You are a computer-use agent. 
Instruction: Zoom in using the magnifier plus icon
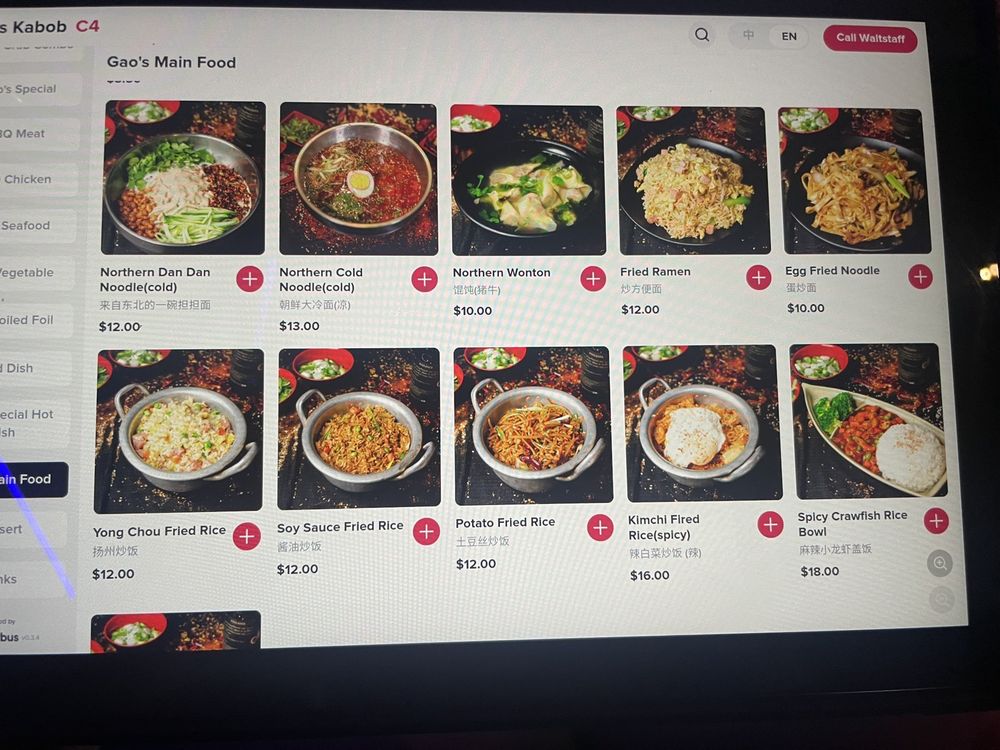(x=940, y=564)
